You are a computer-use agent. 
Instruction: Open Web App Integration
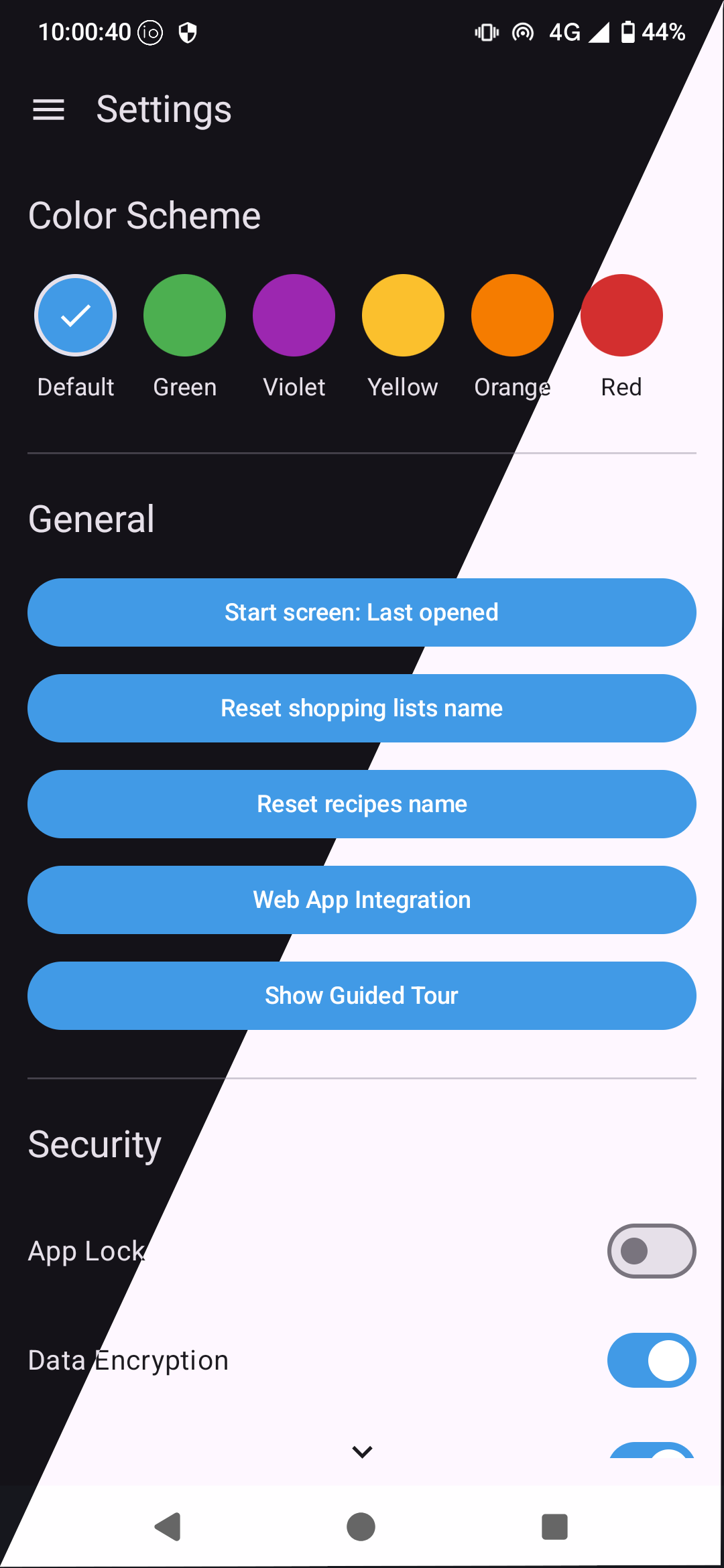(x=362, y=900)
